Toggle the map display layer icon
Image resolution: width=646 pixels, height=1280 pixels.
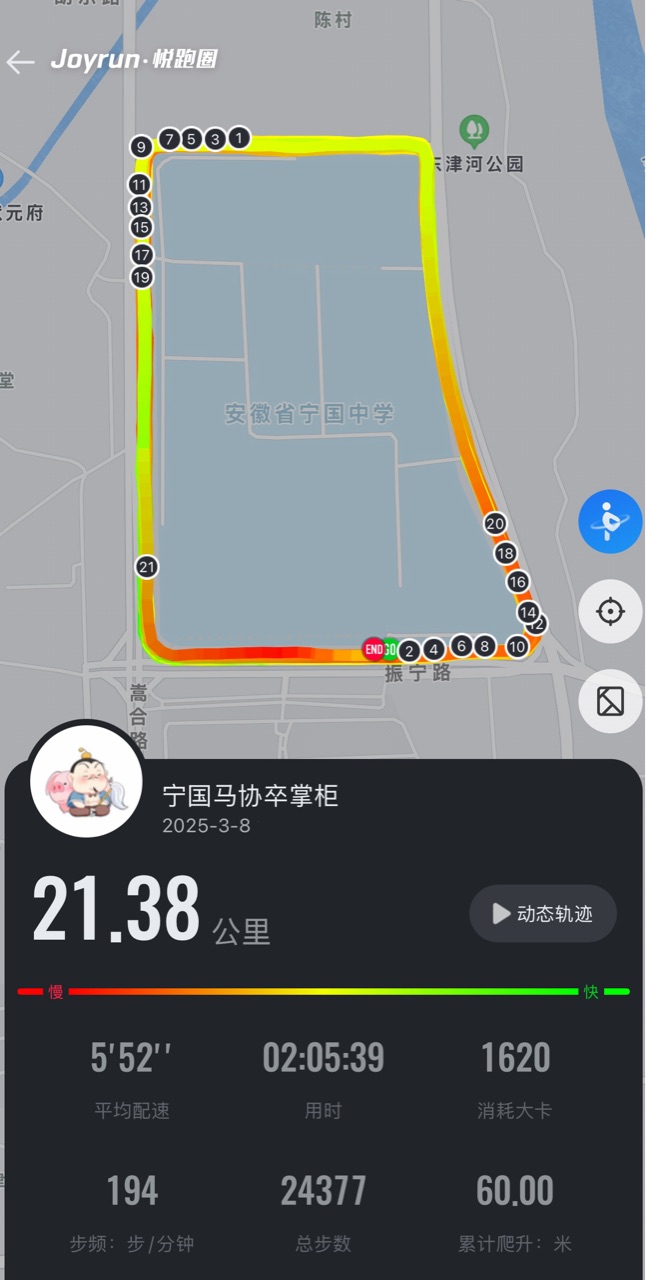tap(610, 701)
